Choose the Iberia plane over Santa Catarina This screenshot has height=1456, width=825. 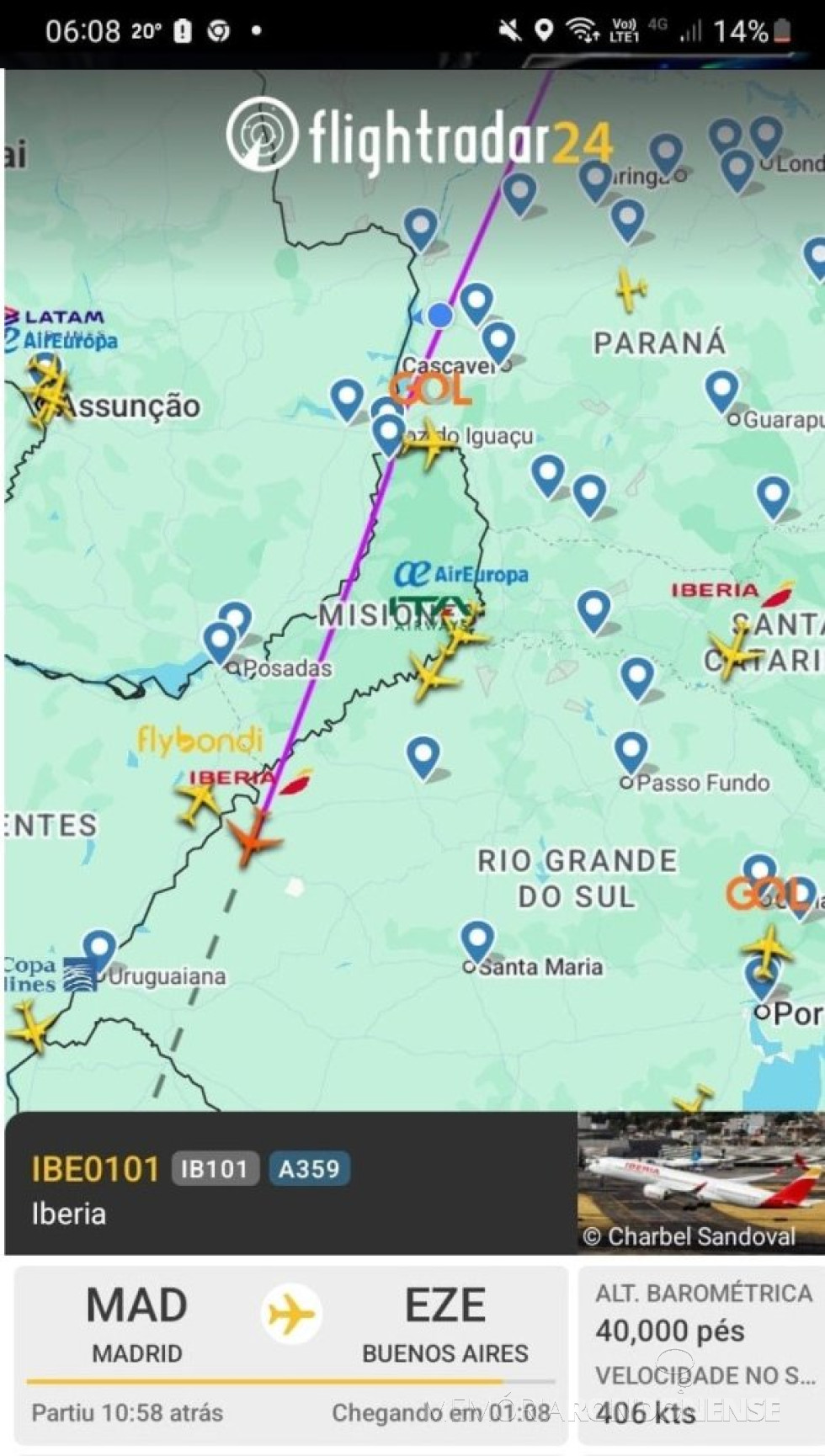coord(734,652)
